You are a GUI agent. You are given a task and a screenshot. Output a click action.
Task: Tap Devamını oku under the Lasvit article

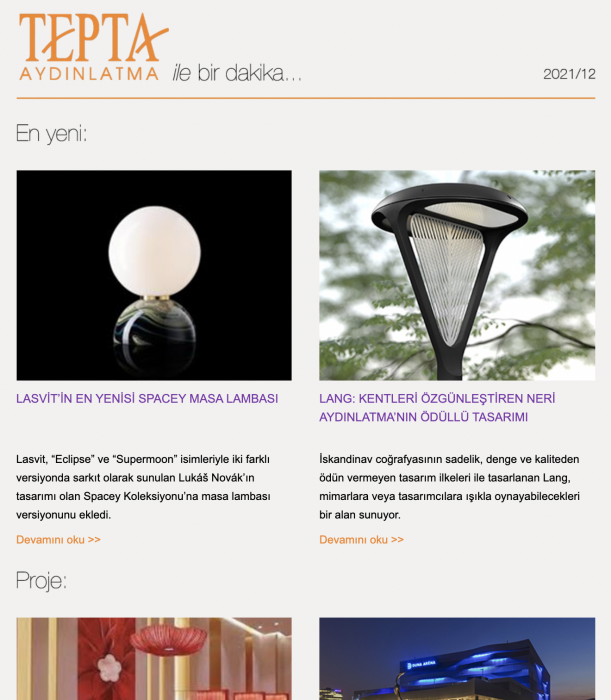pyautogui.click(x=58, y=540)
